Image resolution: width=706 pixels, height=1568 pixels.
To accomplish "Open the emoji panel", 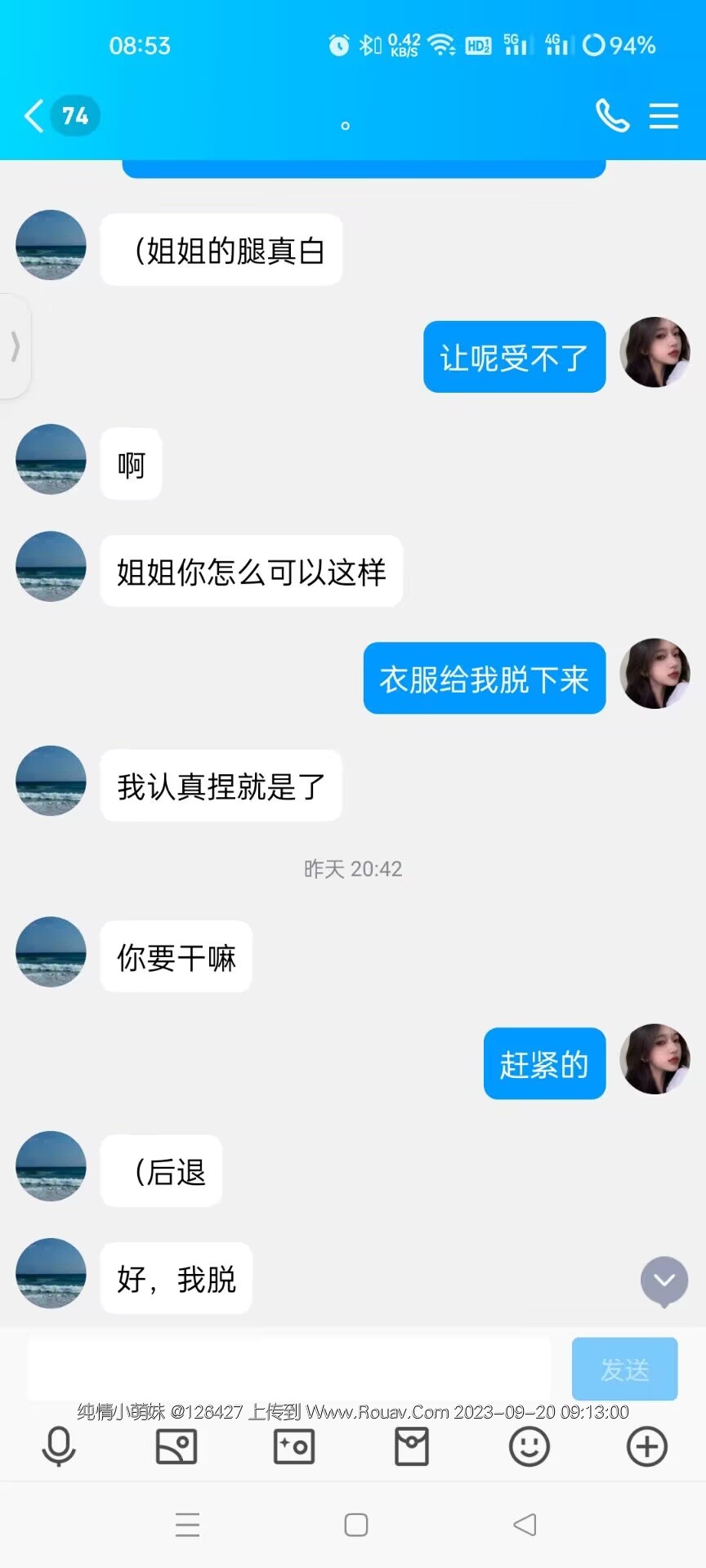I will [529, 1447].
